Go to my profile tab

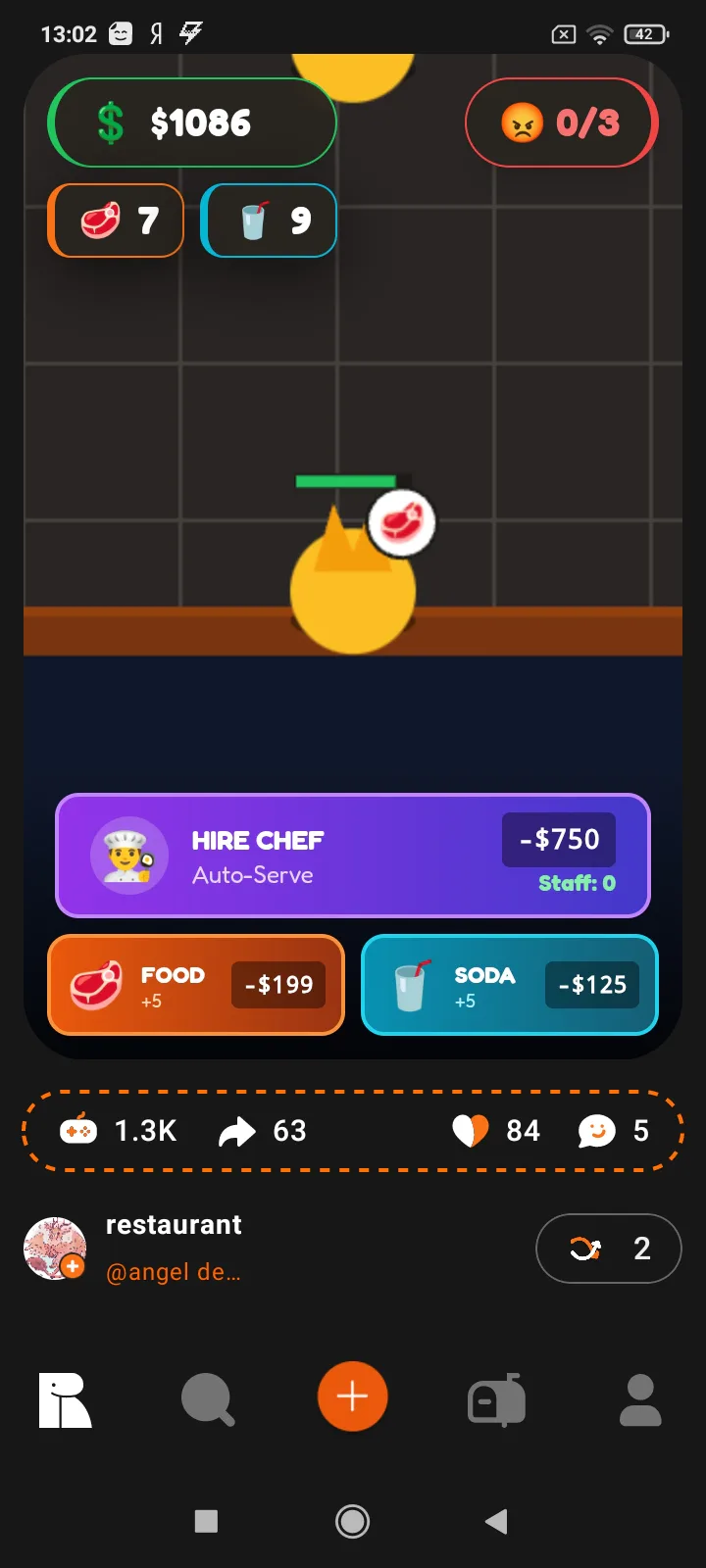point(640,1399)
